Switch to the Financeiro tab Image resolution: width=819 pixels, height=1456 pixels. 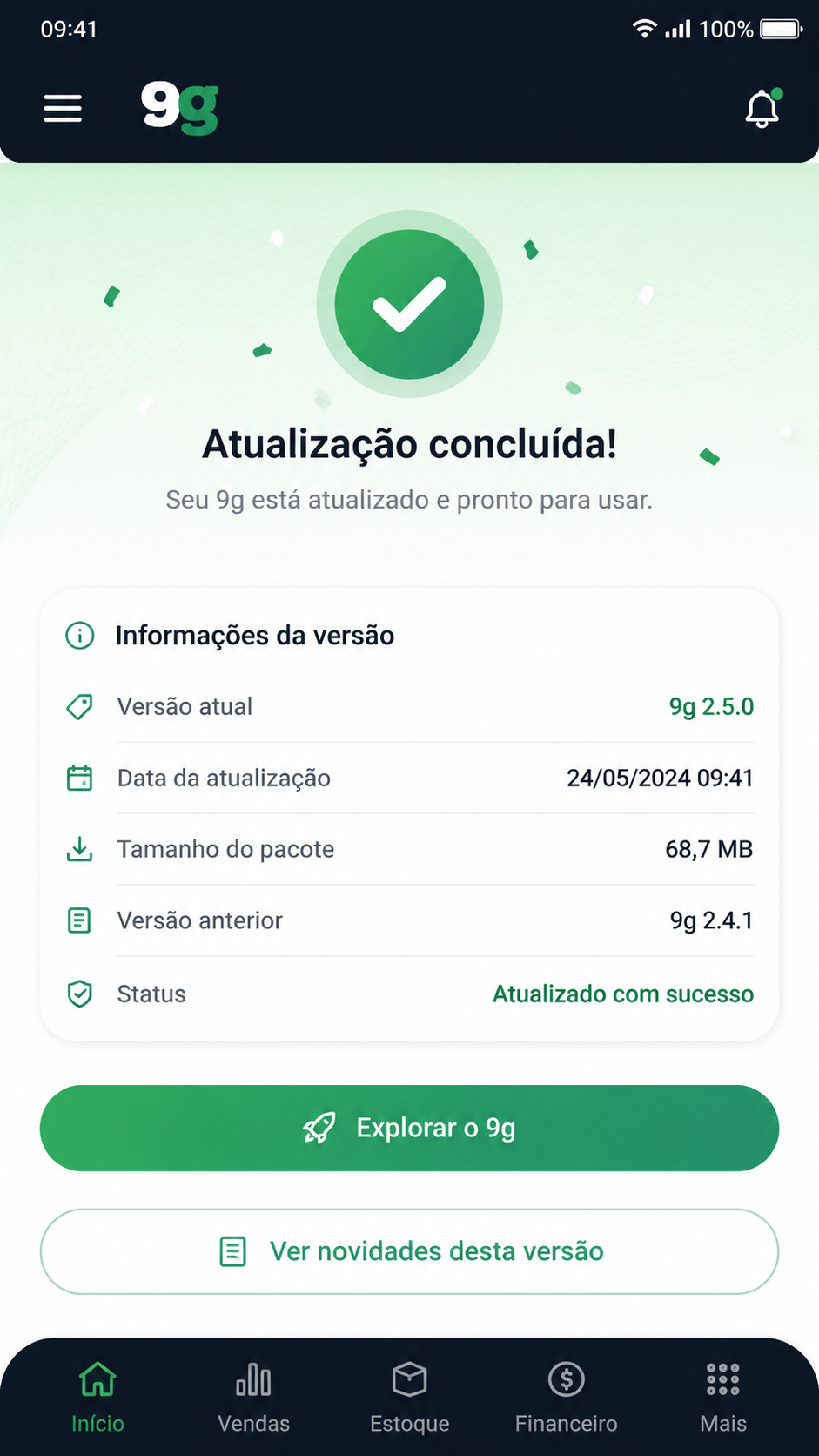[566, 1398]
